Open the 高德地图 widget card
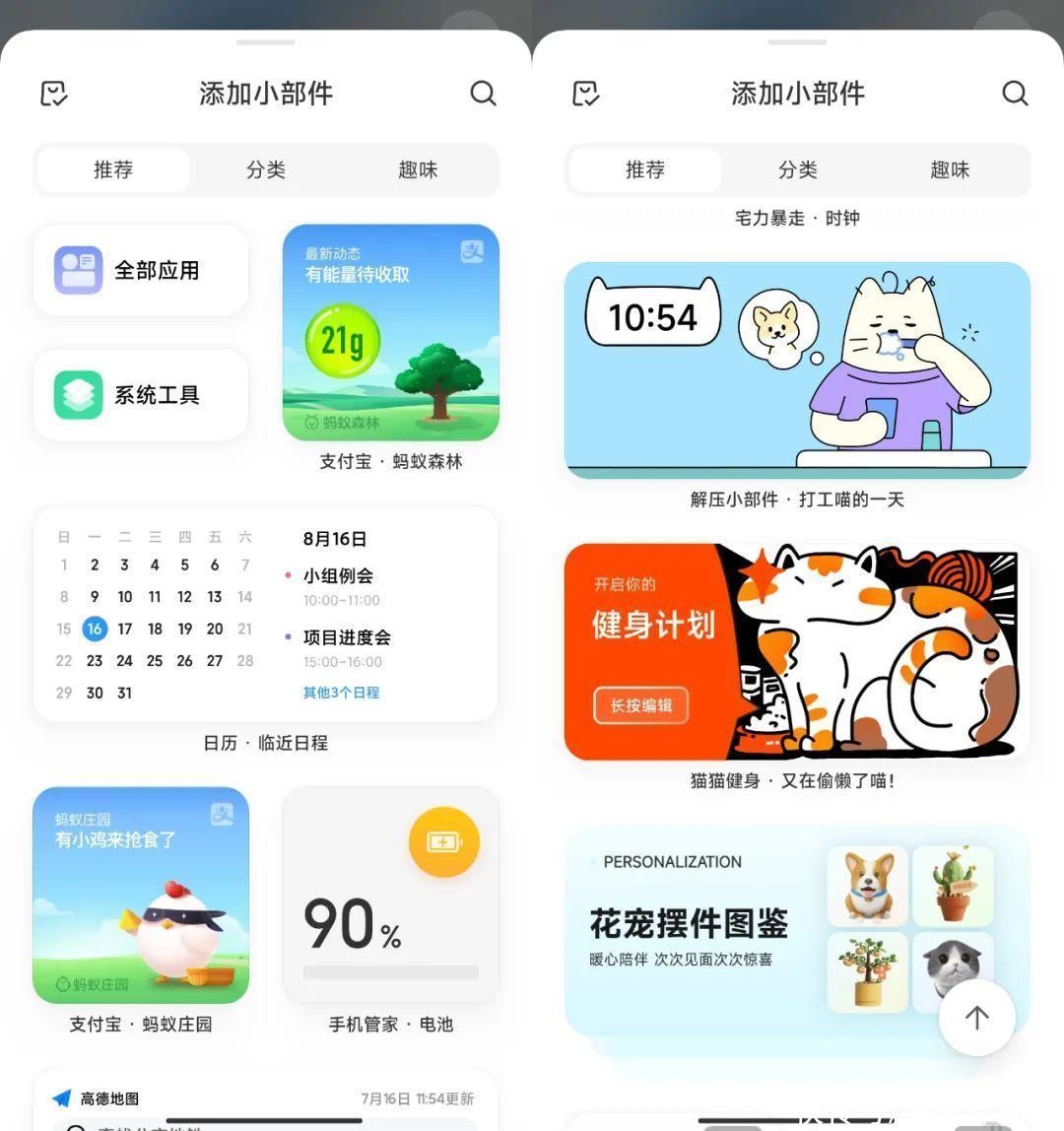 [265, 1099]
